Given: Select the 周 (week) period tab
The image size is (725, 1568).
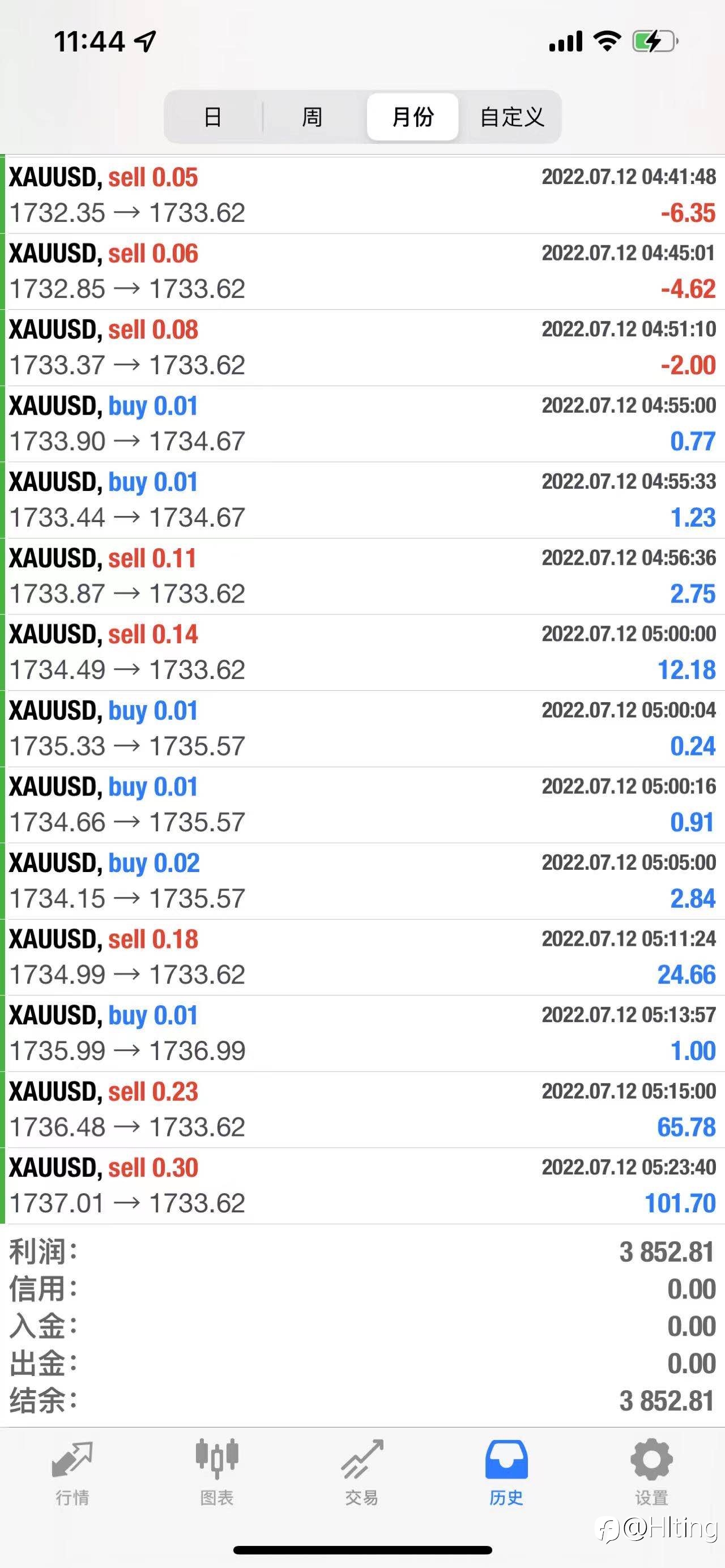Looking at the screenshot, I should [x=313, y=117].
